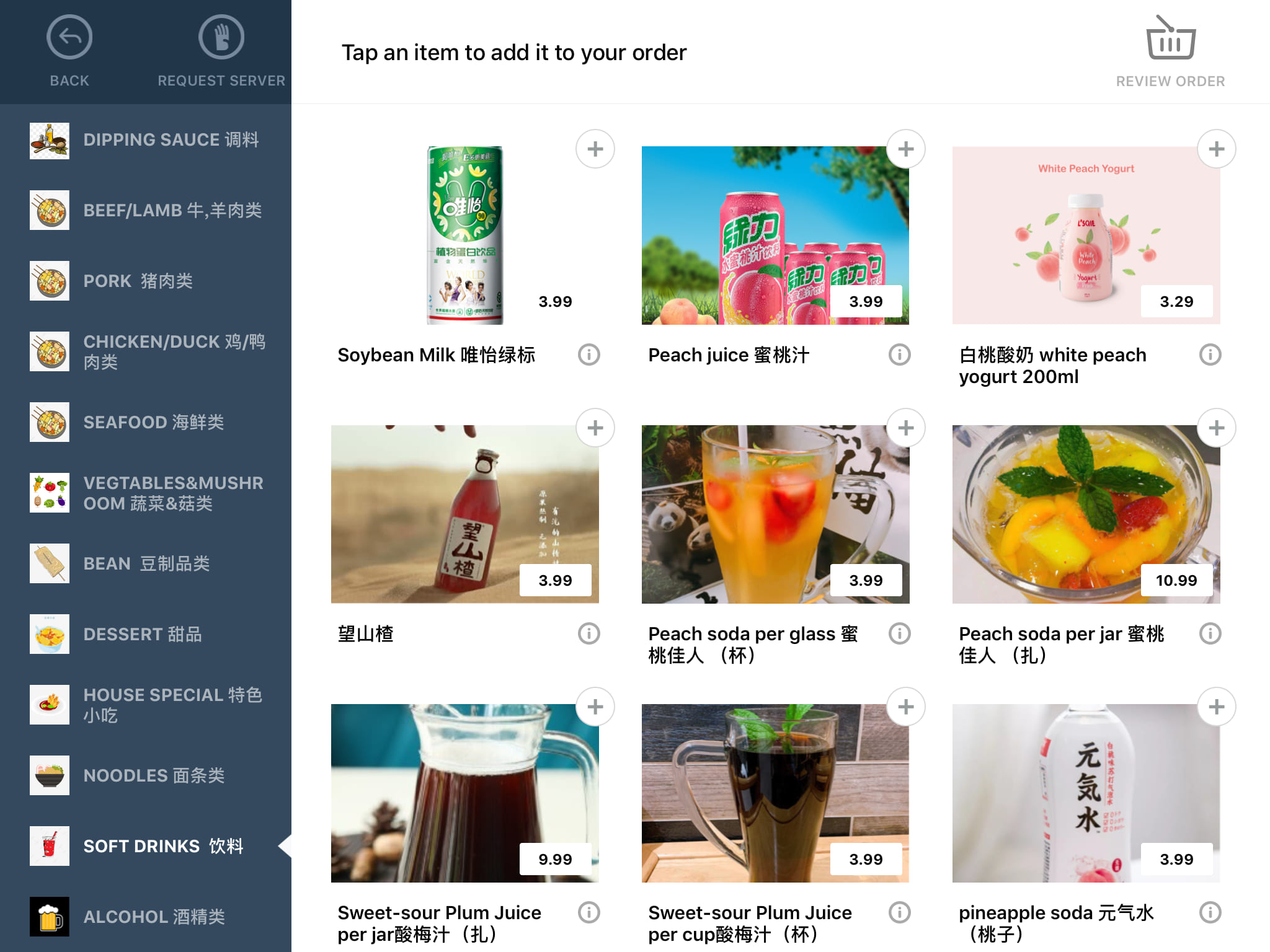Open Review Order basket
Viewport: 1270px width, 952px height.
click(x=1170, y=51)
